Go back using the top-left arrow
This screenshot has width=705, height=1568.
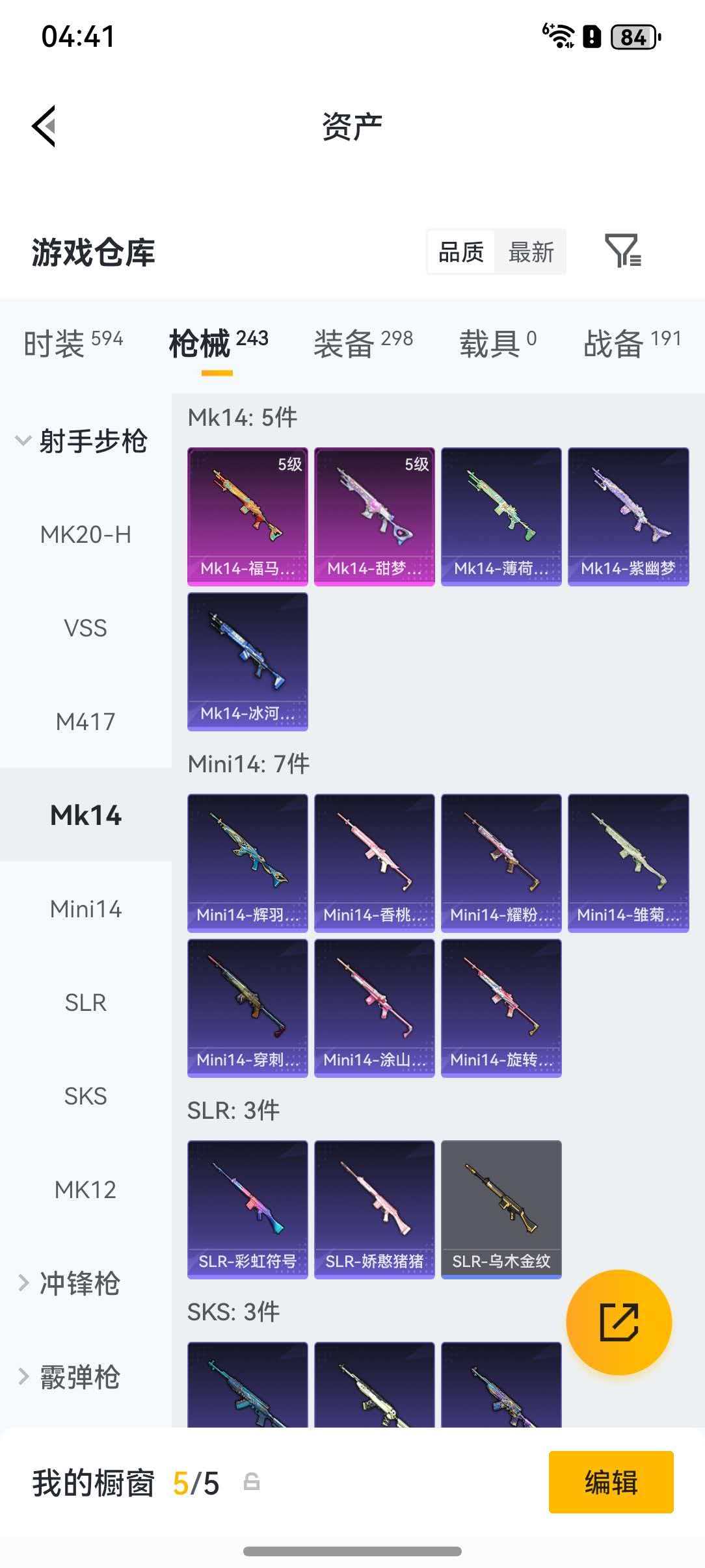[x=44, y=126]
